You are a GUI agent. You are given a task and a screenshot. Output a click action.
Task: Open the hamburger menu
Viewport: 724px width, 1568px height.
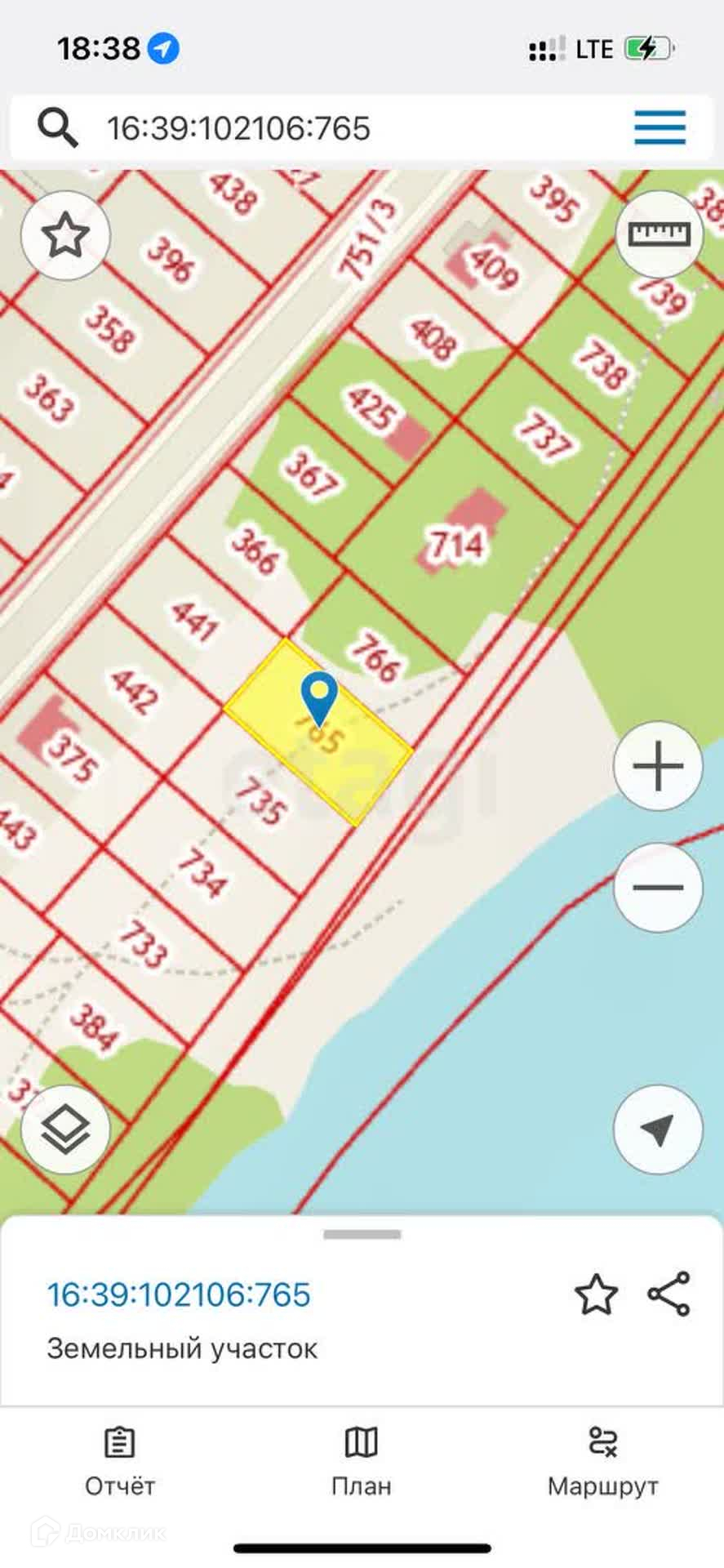(x=660, y=128)
